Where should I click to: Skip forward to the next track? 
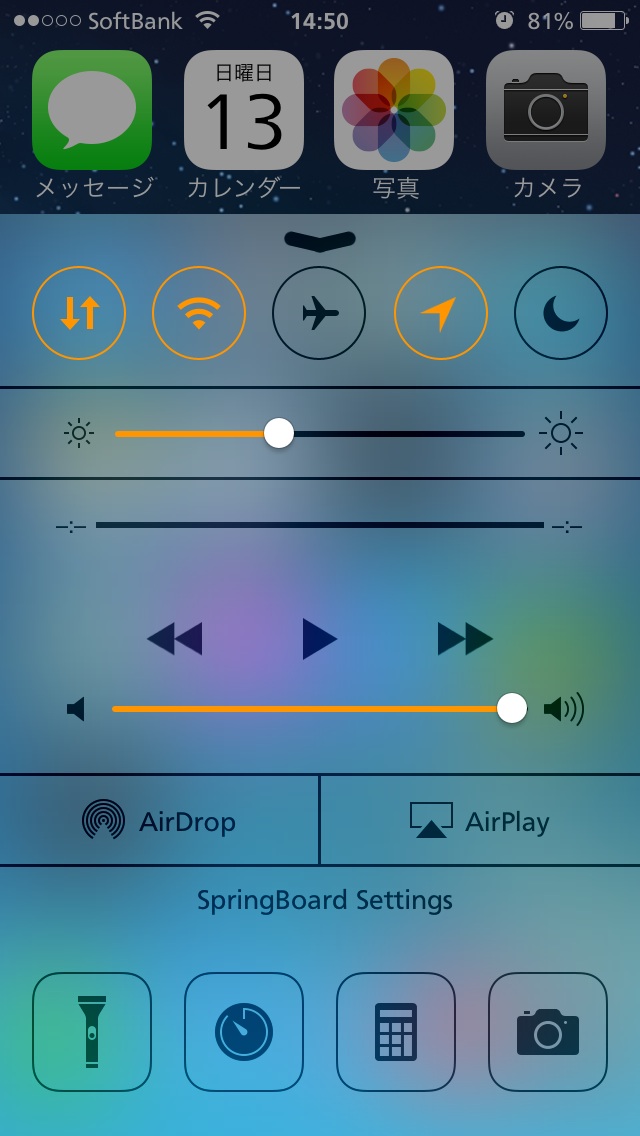[x=465, y=638]
